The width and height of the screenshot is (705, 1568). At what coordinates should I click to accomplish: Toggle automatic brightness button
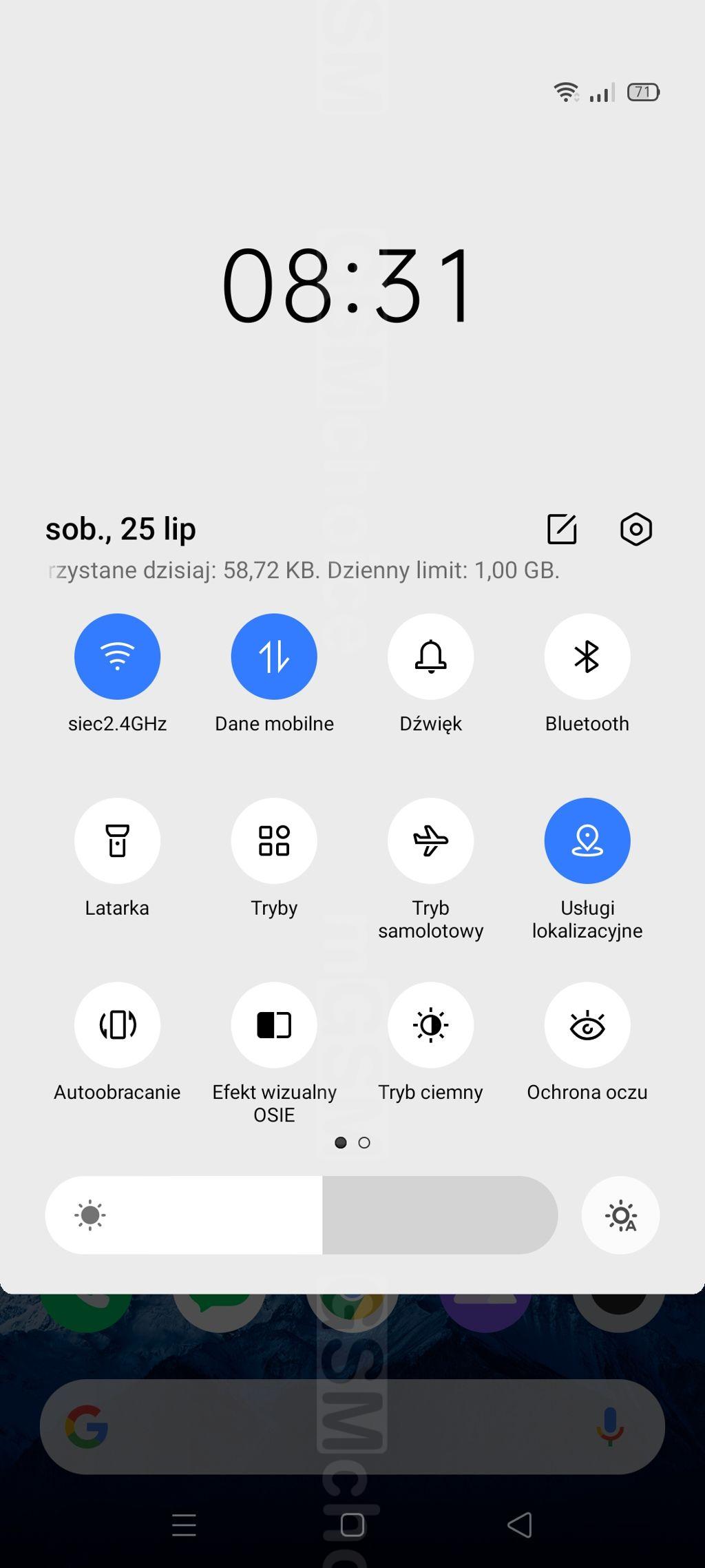pyautogui.click(x=620, y=1215)
